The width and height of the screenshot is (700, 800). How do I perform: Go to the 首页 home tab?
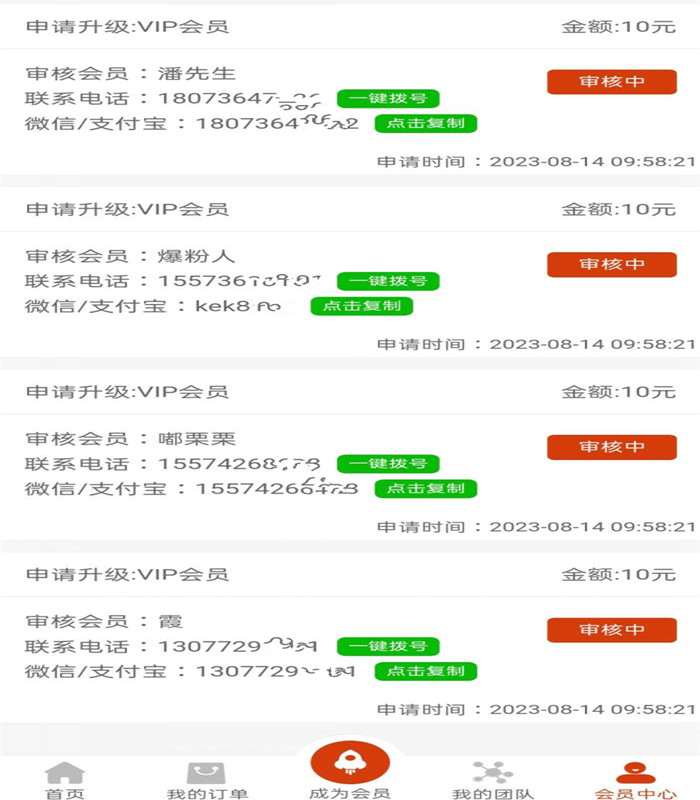pos(65,780)
